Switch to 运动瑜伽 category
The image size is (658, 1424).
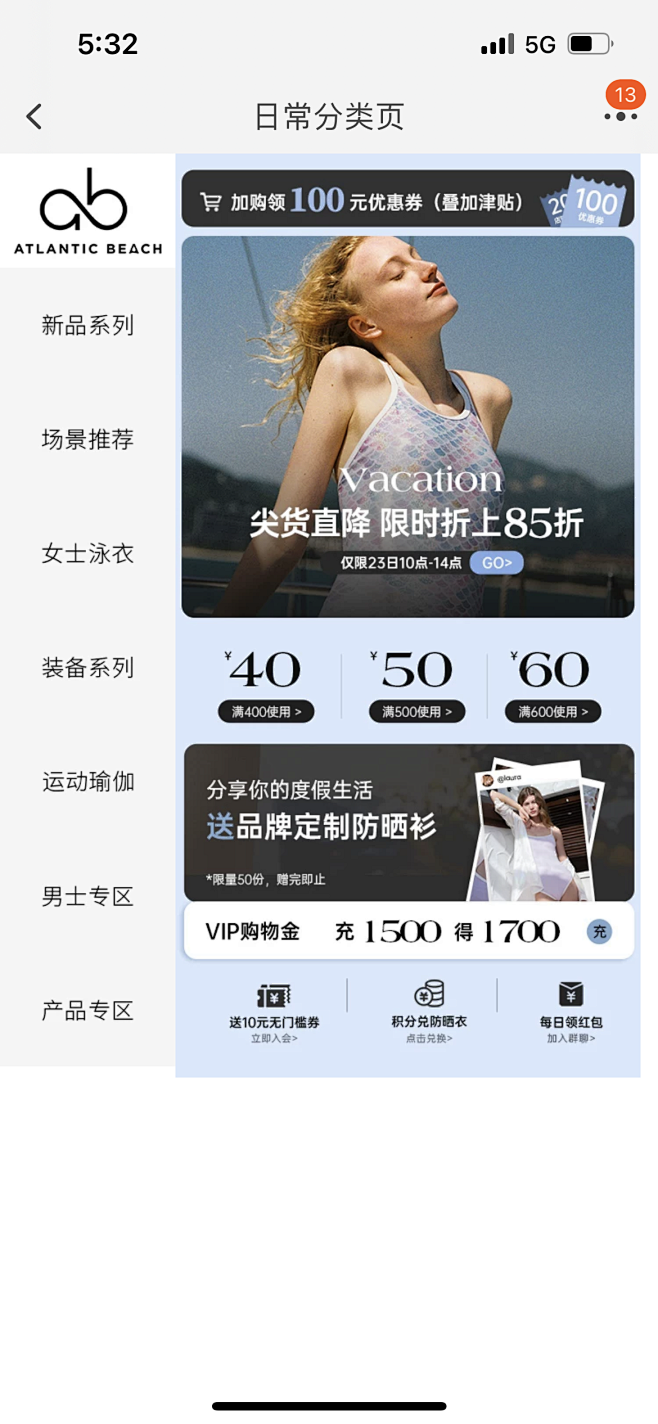88,781
